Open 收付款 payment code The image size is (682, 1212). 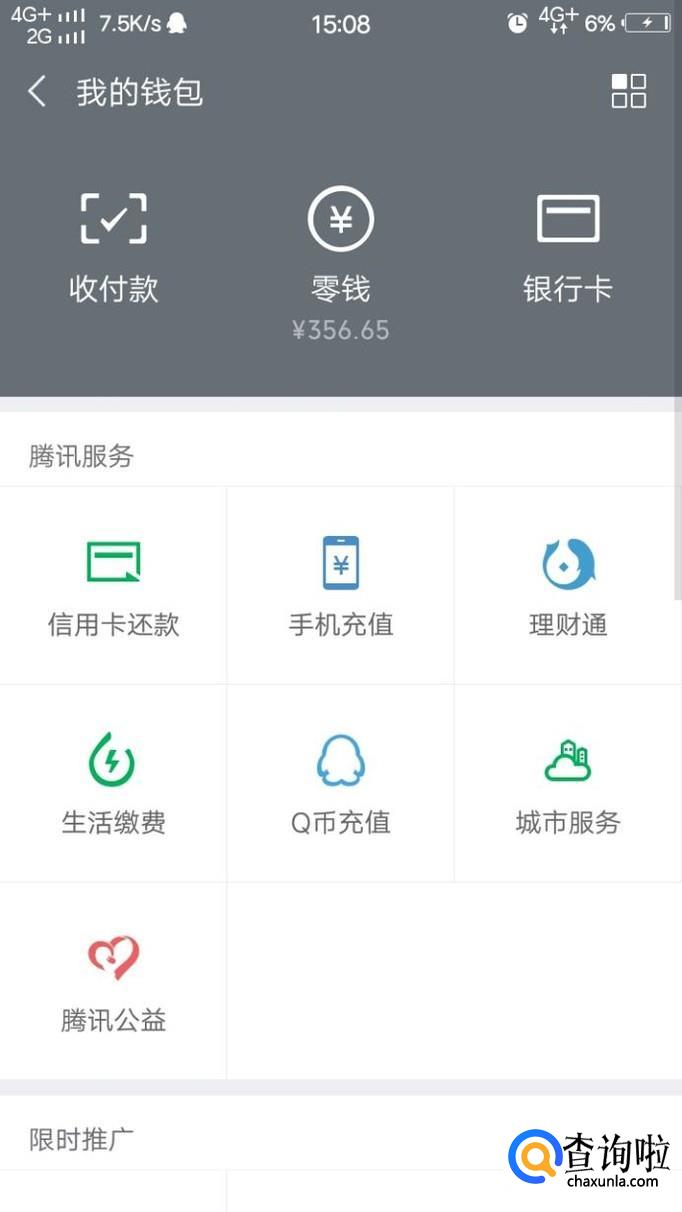[114, 247]
